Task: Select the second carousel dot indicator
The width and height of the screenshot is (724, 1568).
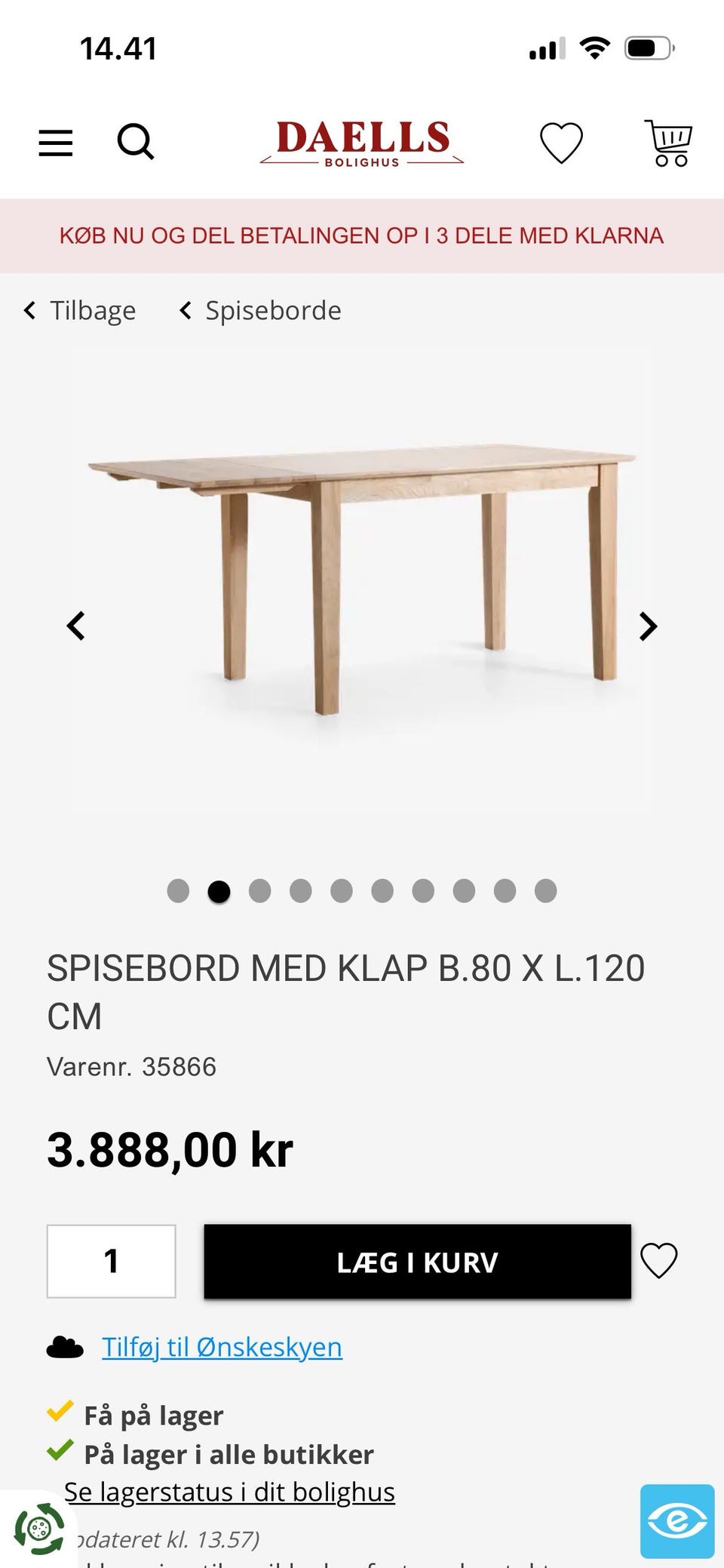Action: [219, 892]
